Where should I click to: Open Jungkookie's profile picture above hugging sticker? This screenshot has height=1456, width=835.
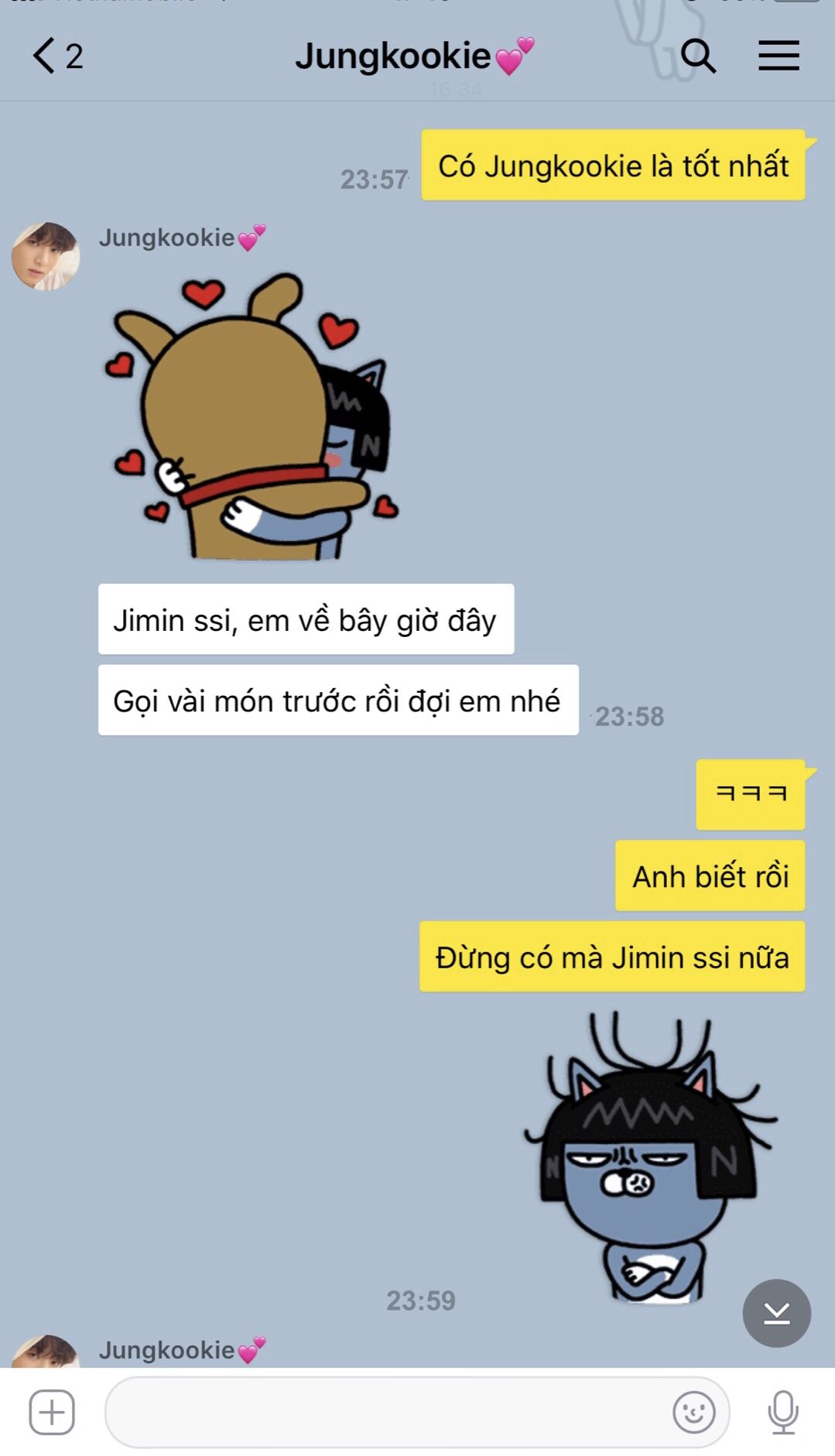tap(46, 256)
